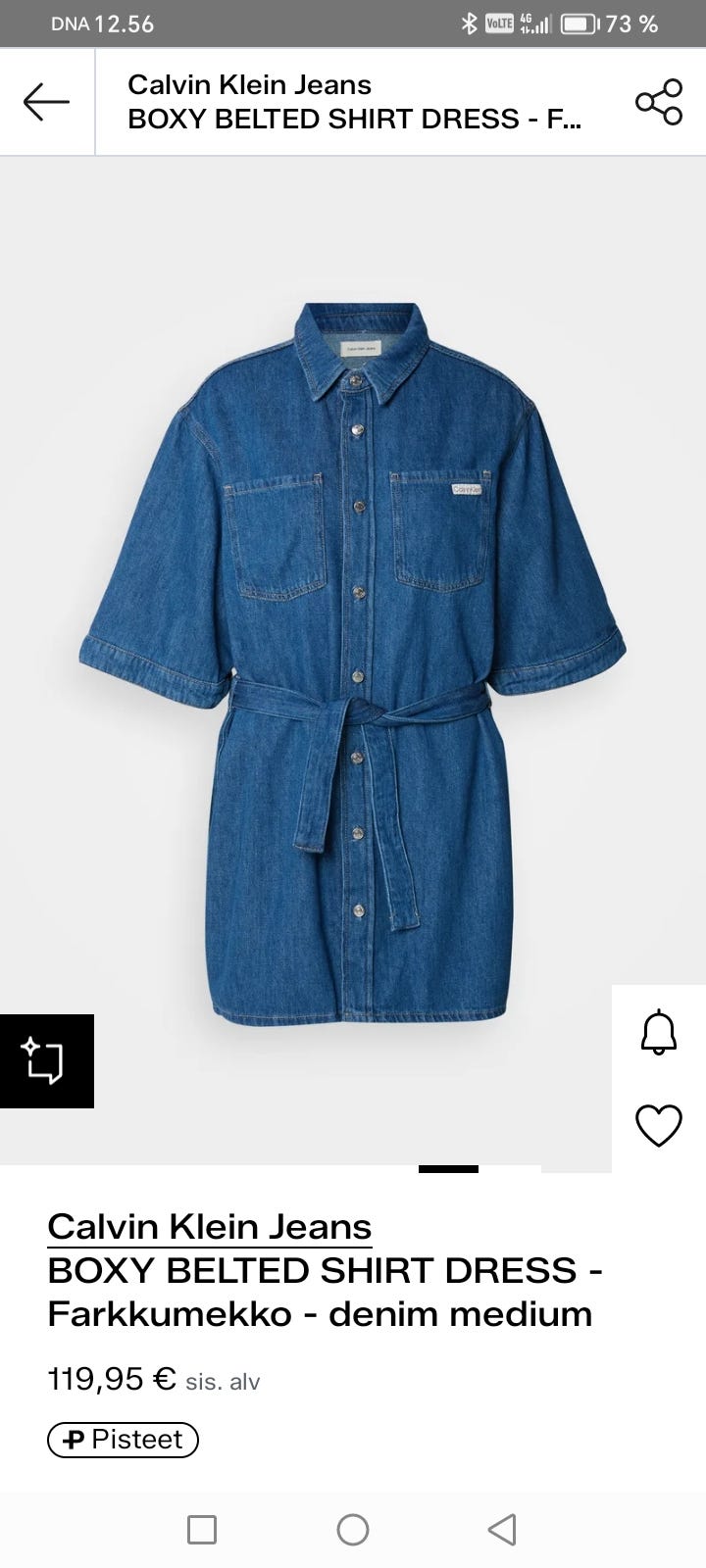Viewport: 706px width, 1568px height.
Task: Add the dress to wishlist with the heart
Action: pyautogui.click(x=659, y=1125)
